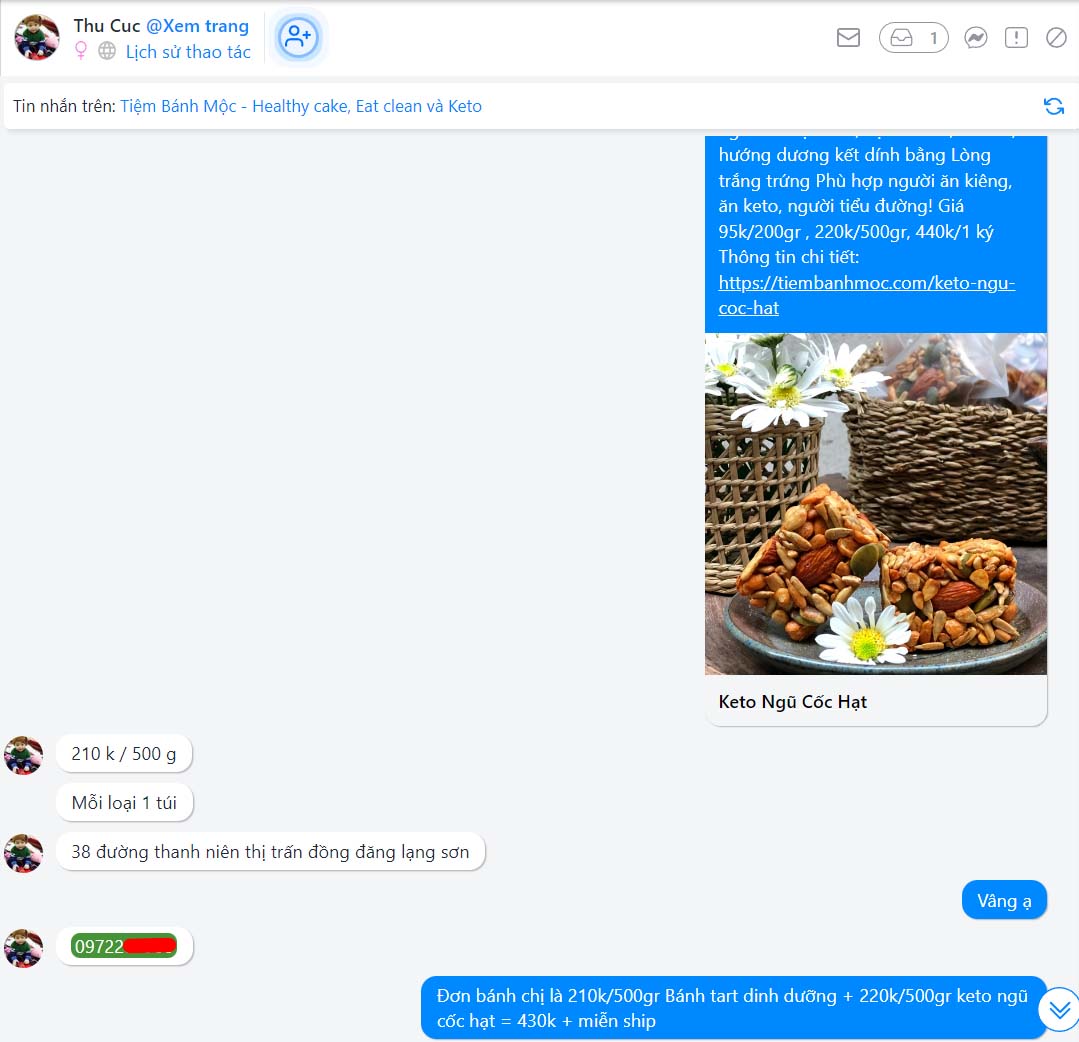Open the inbox counter button
Viewport: 1079px width, 1042px height.
pos(913,38)
